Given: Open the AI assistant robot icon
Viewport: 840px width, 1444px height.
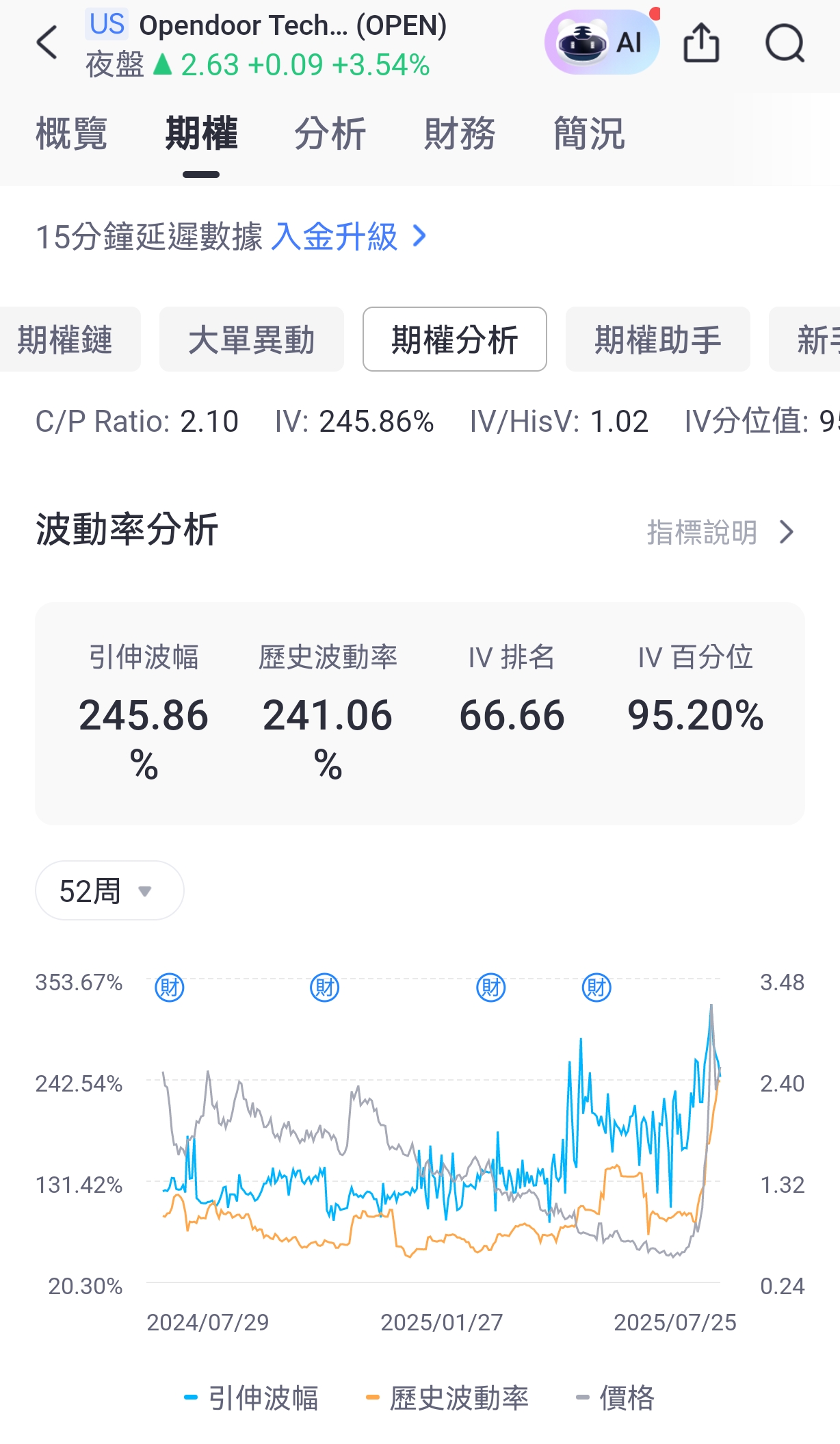Looking at the screenshot, I should pyautogui.click(x=581, y=42).
